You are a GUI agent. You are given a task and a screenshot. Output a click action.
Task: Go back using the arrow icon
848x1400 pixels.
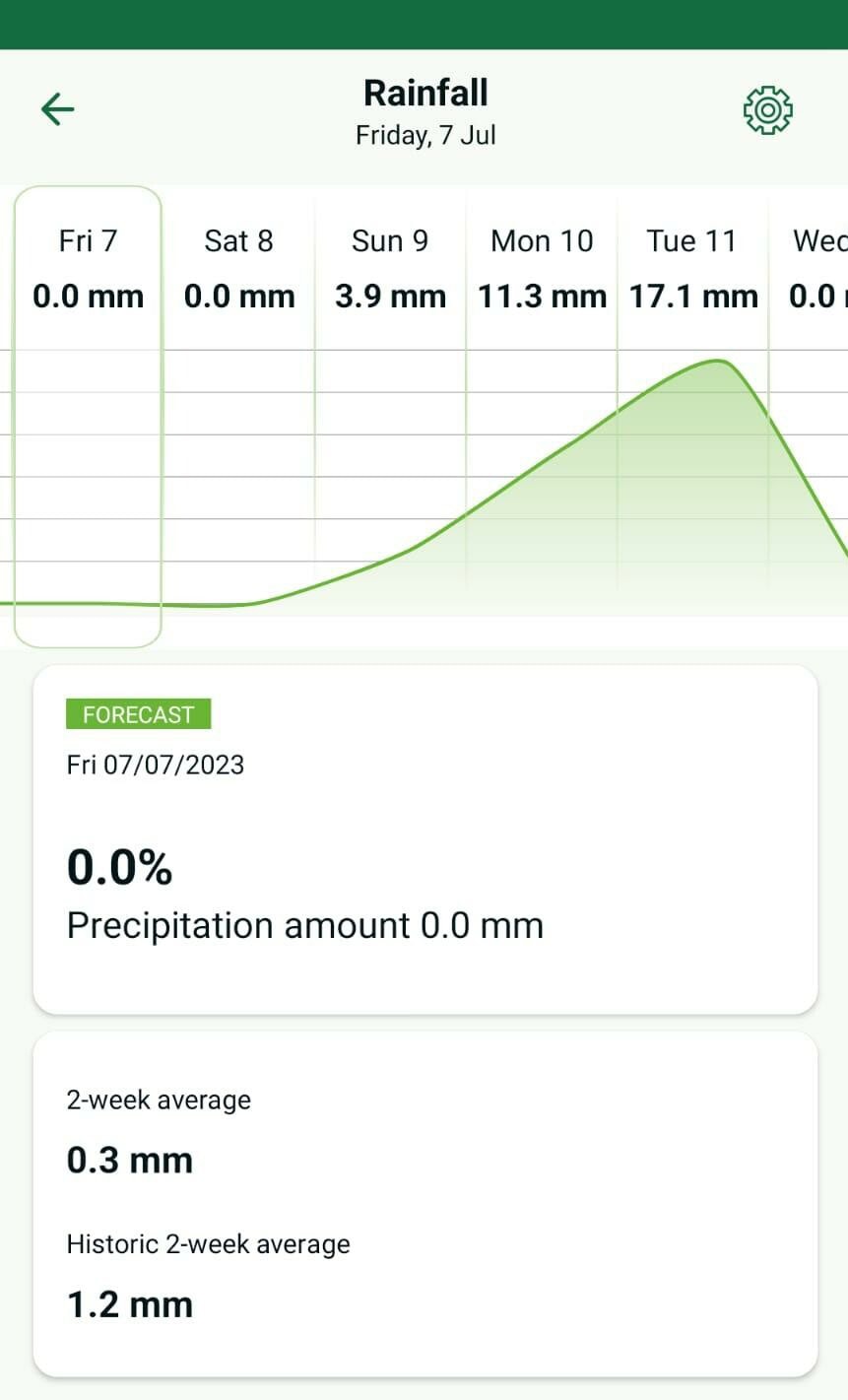[57, 109]
